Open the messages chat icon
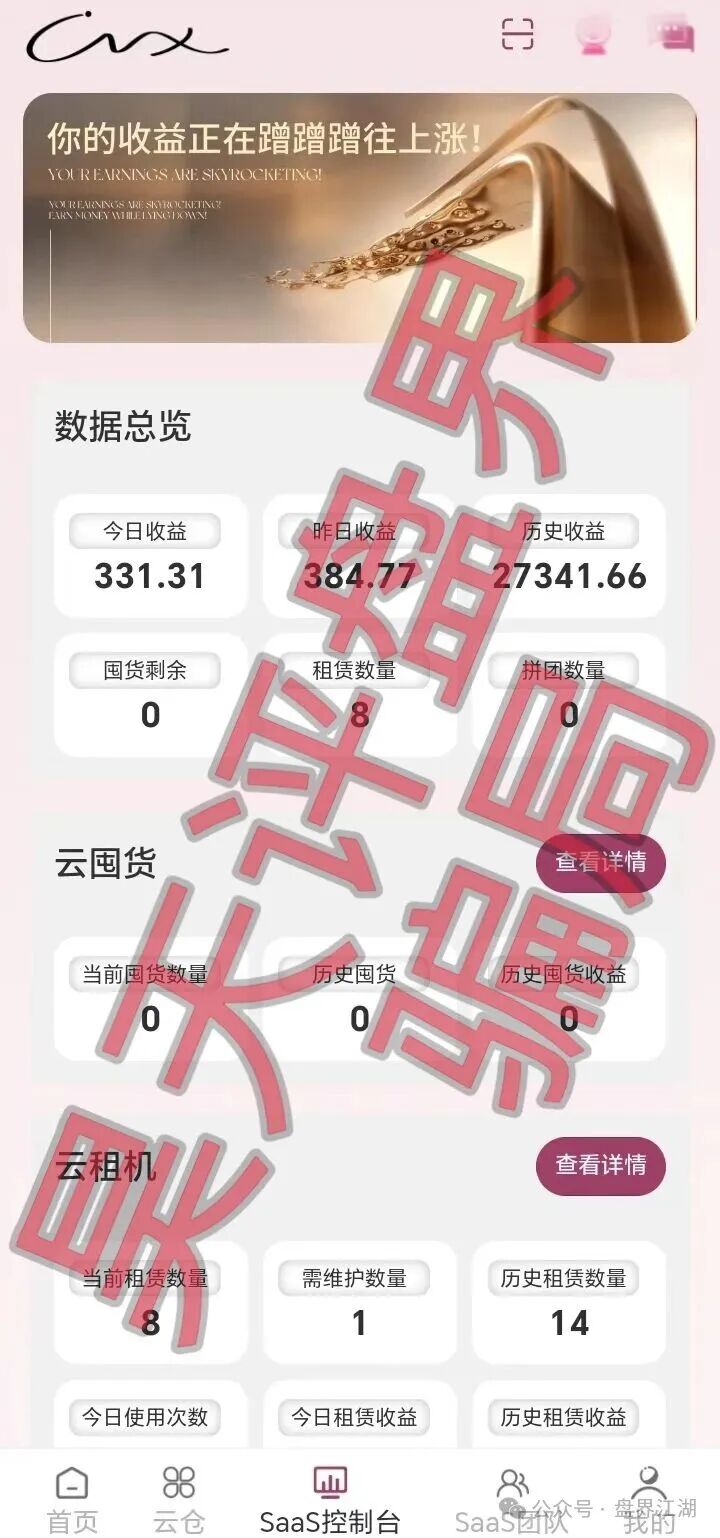The width and height of the screenshot is (720, 1538). click(x=670, y=34)
